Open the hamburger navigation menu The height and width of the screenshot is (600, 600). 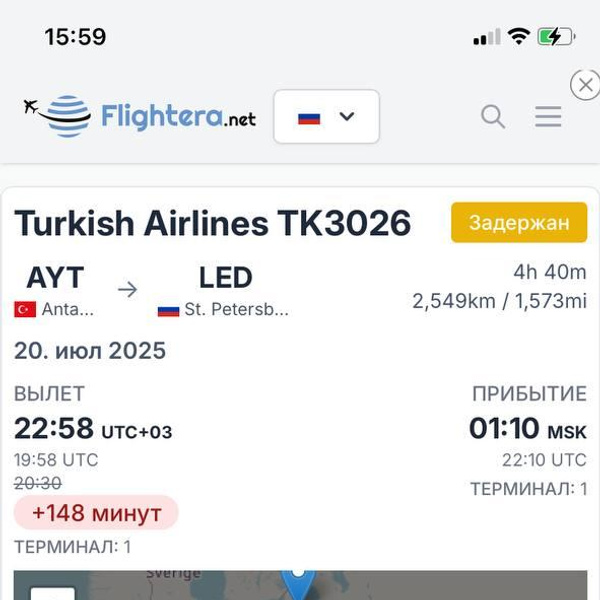(x=548, y=117)
